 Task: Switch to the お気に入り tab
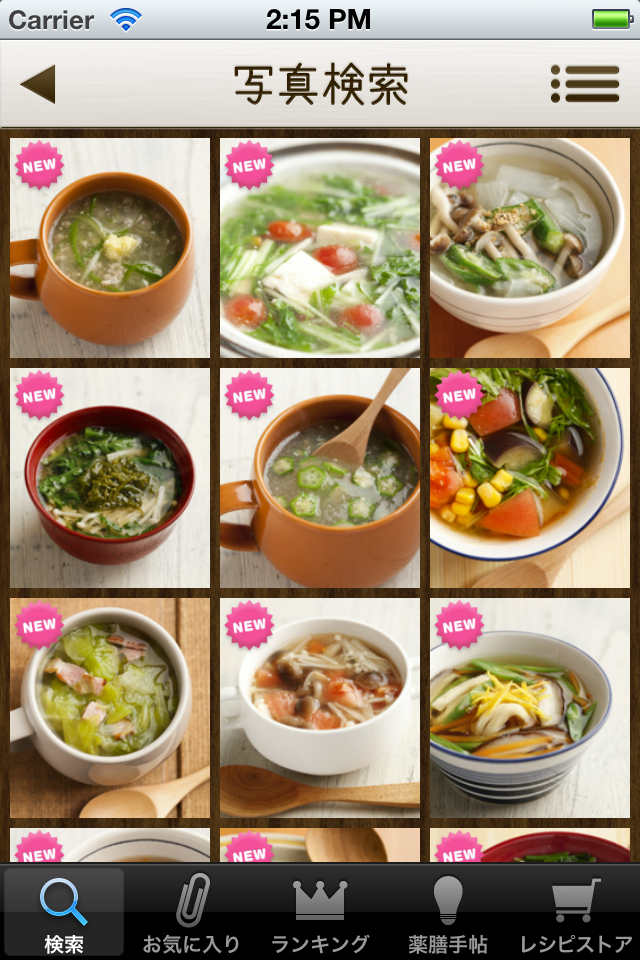pyautogui.click(x=192, y=913)
